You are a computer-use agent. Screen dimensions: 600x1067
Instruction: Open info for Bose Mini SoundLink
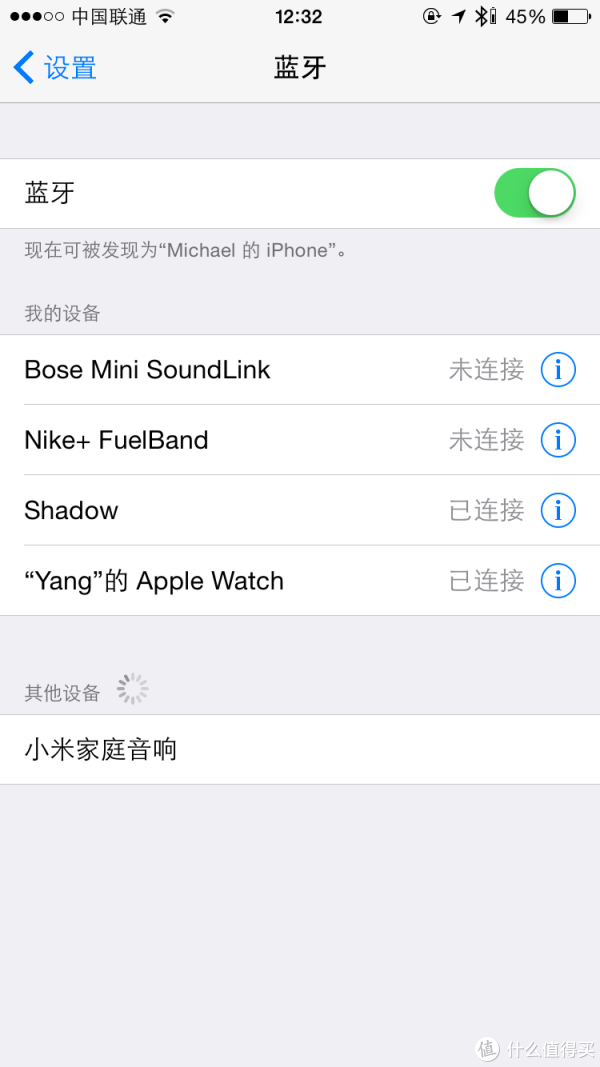point(558,370)
